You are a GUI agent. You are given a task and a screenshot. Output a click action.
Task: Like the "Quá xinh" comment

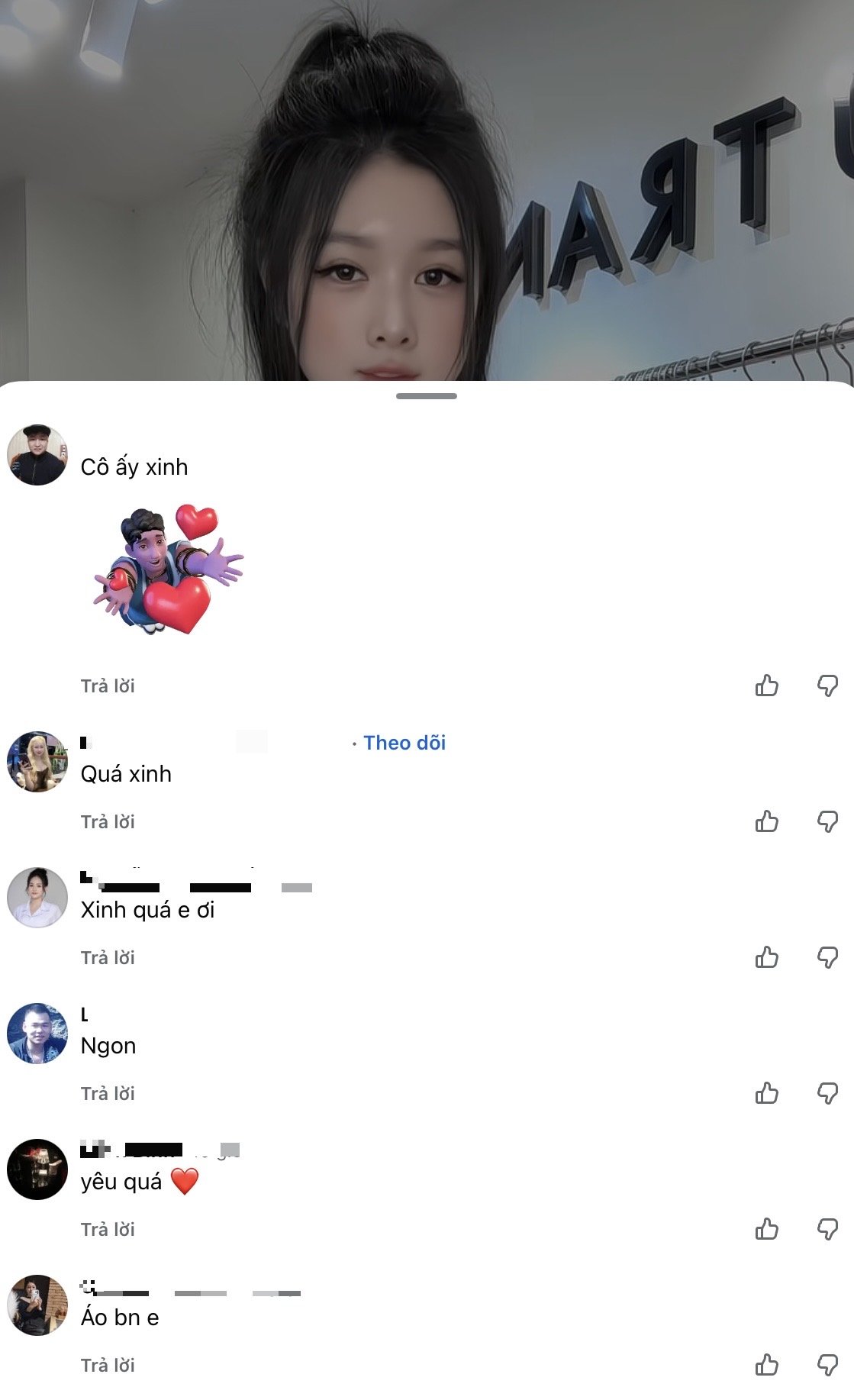click(x=766, y=821)
